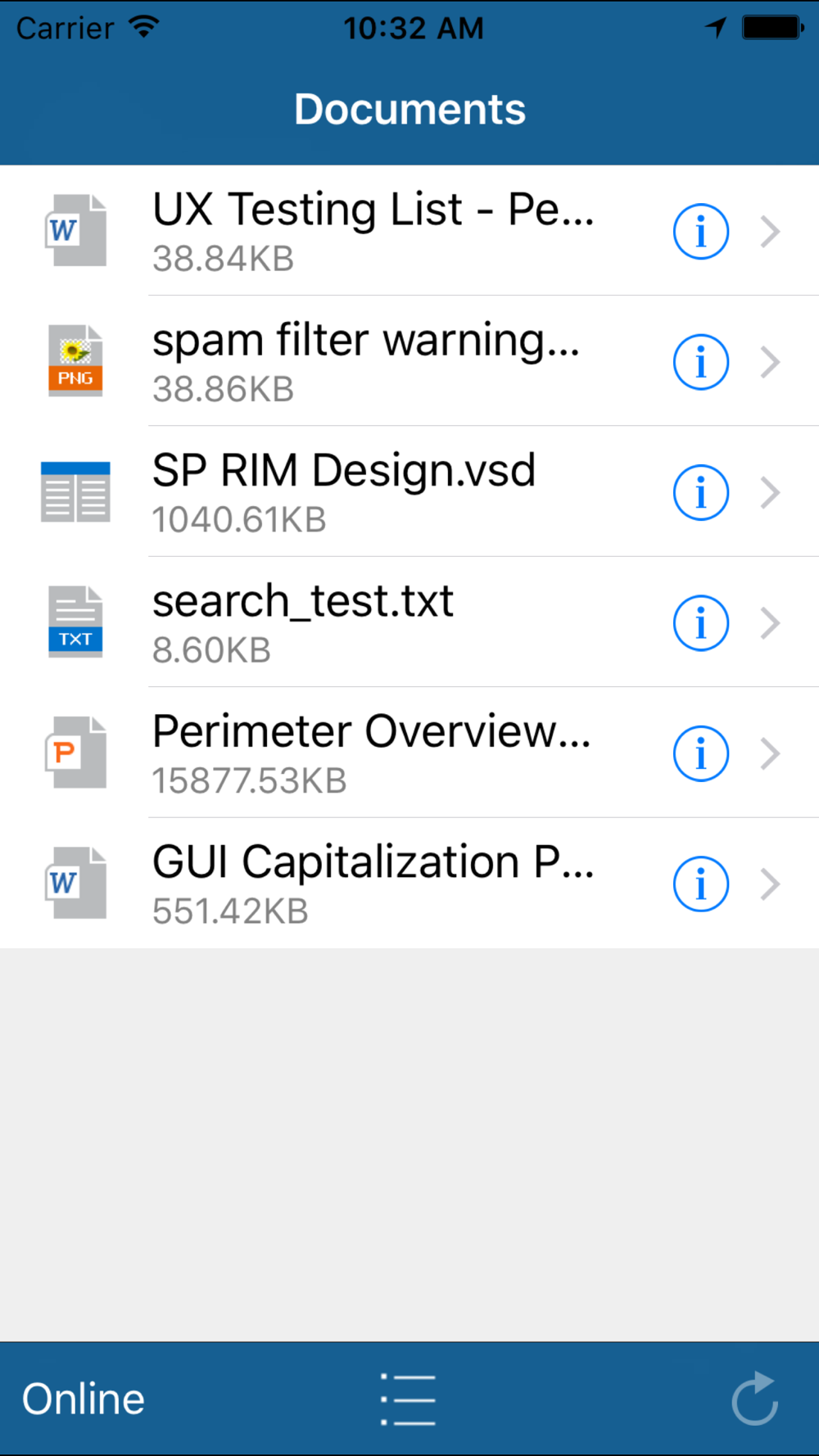Show info for SP RIM Design.vsd
The image size is (819, 1456).
(701, 492)
